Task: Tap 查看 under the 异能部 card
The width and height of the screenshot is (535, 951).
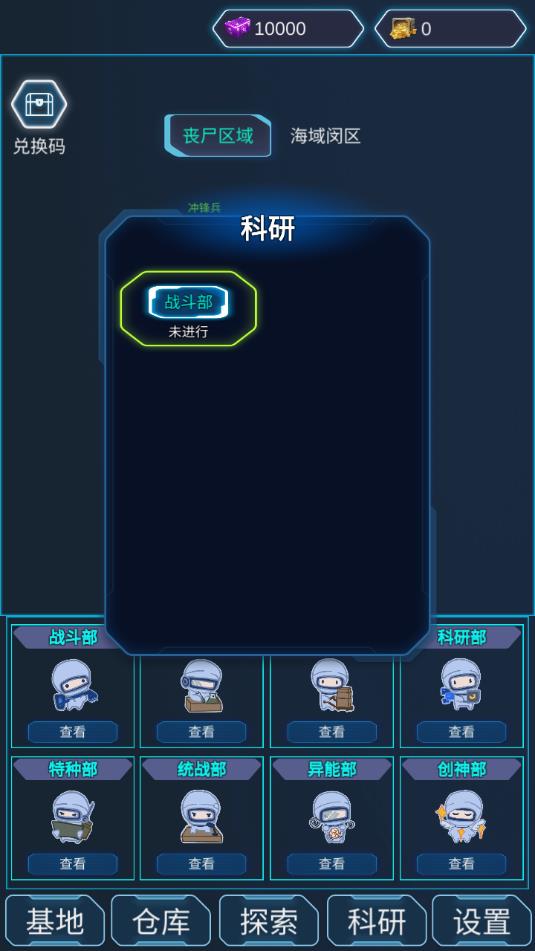Action: 331,864
